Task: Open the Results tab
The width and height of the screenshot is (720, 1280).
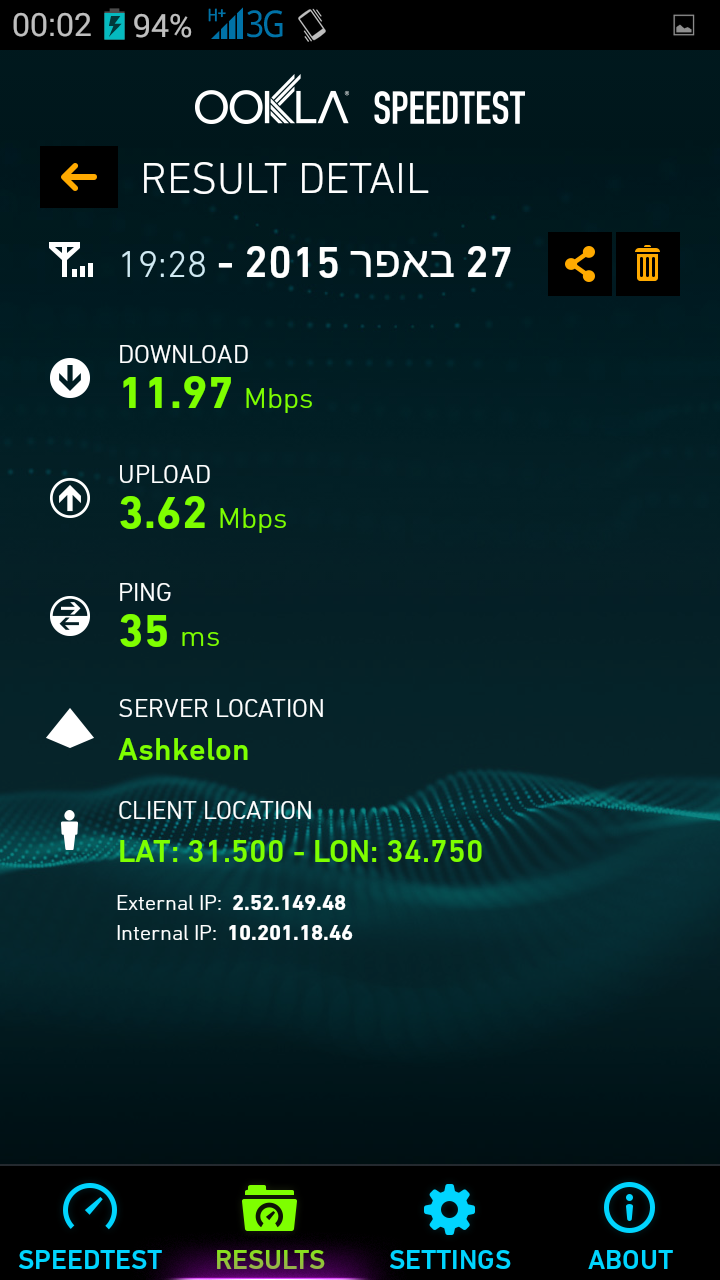Action: point(270,1225)
